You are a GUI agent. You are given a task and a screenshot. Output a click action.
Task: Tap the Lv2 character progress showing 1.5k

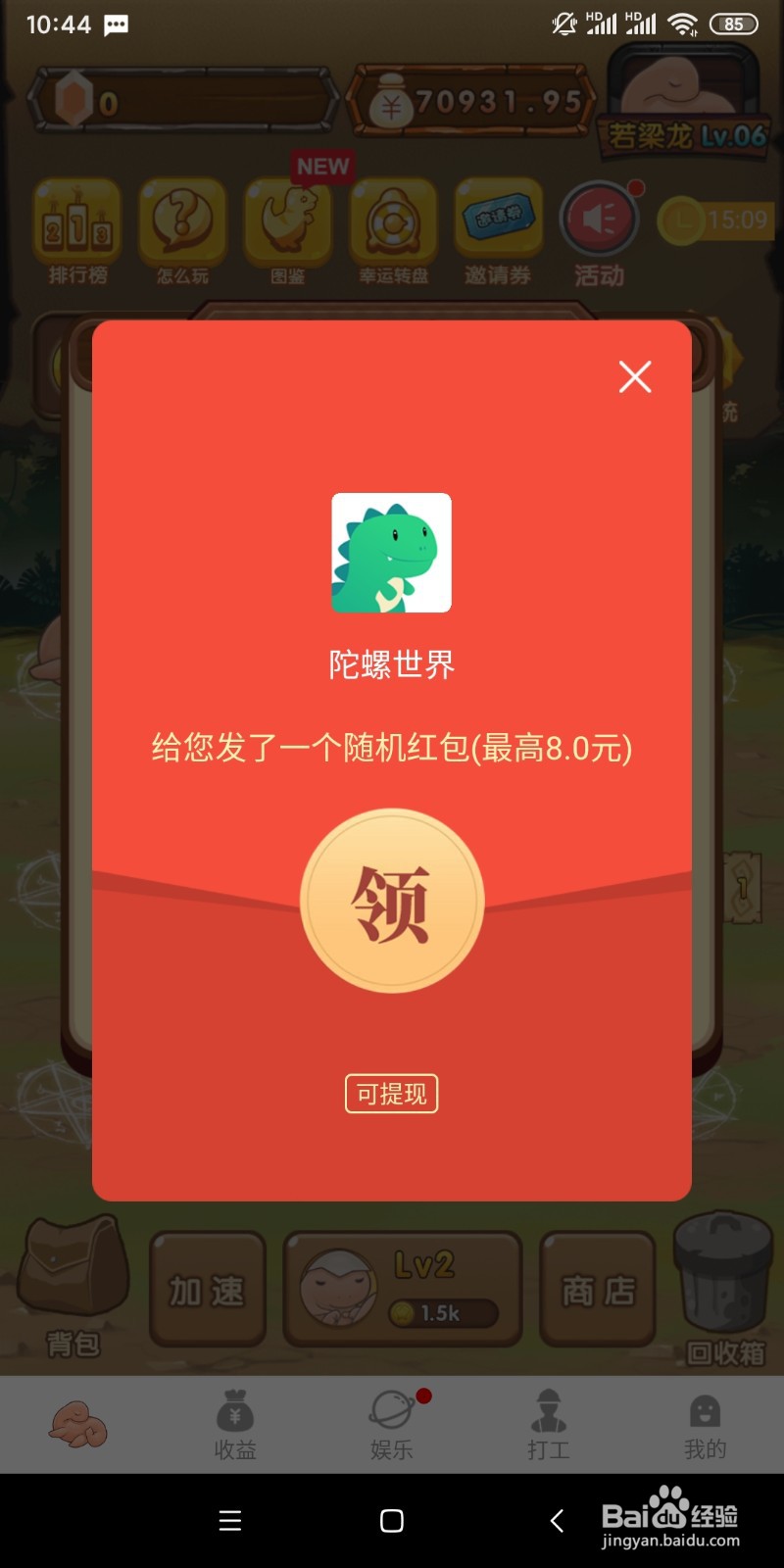[x=402, y=1289]
